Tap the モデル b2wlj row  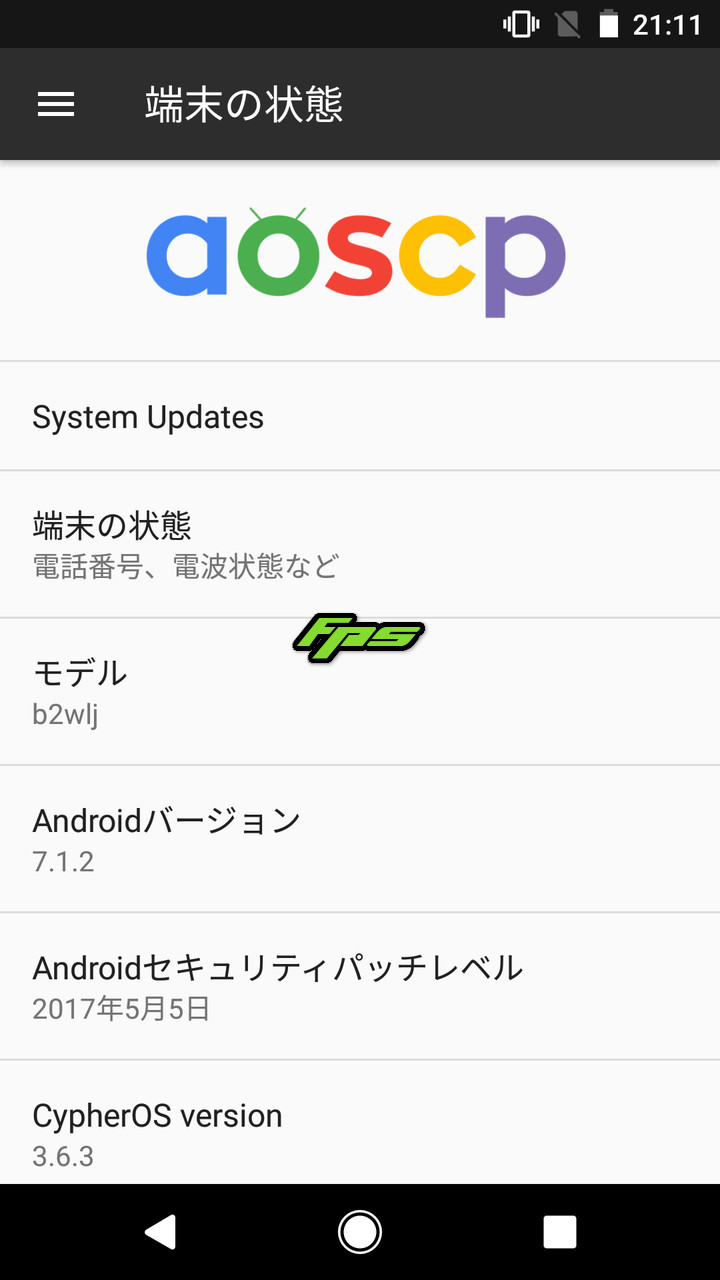[360, 692]
